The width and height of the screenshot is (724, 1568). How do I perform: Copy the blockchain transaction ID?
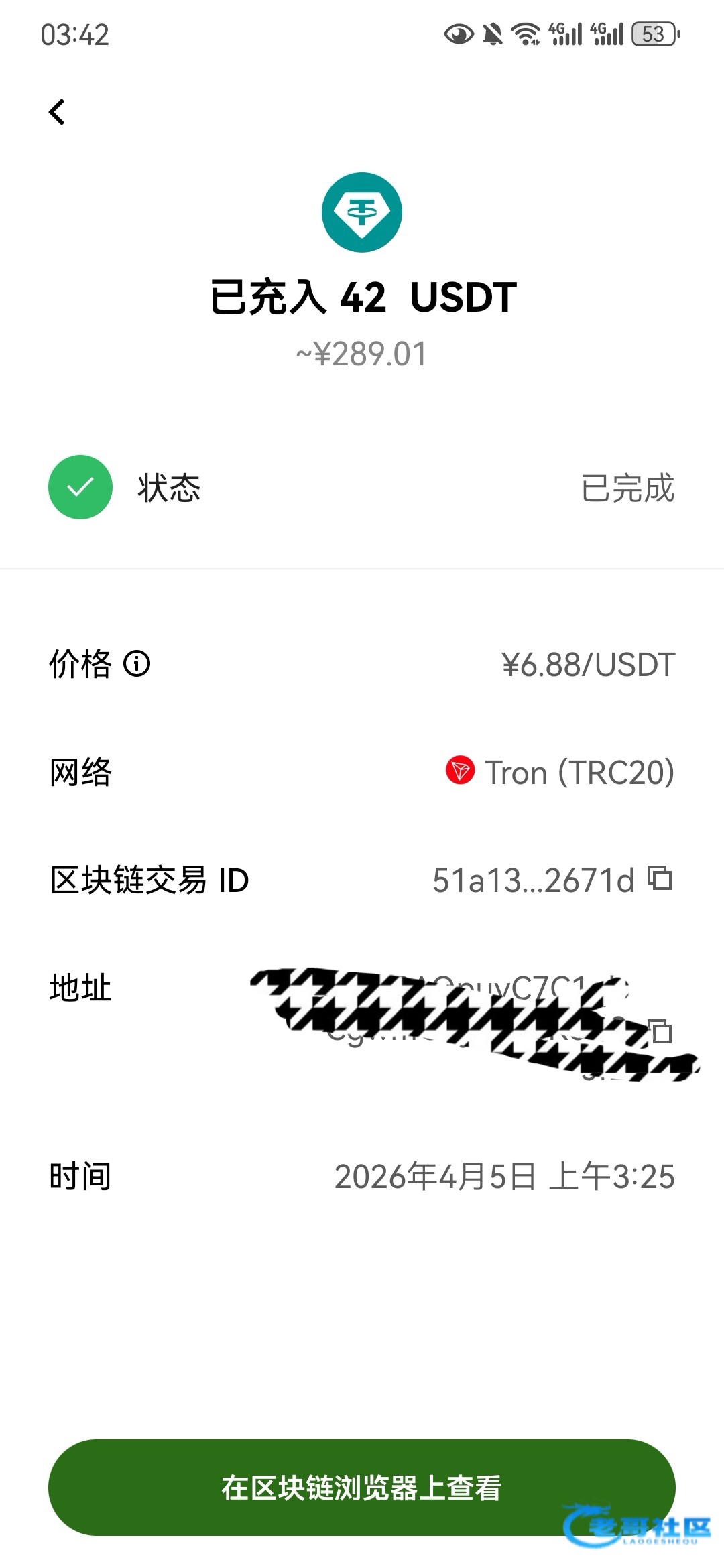(x=660, y=878)
